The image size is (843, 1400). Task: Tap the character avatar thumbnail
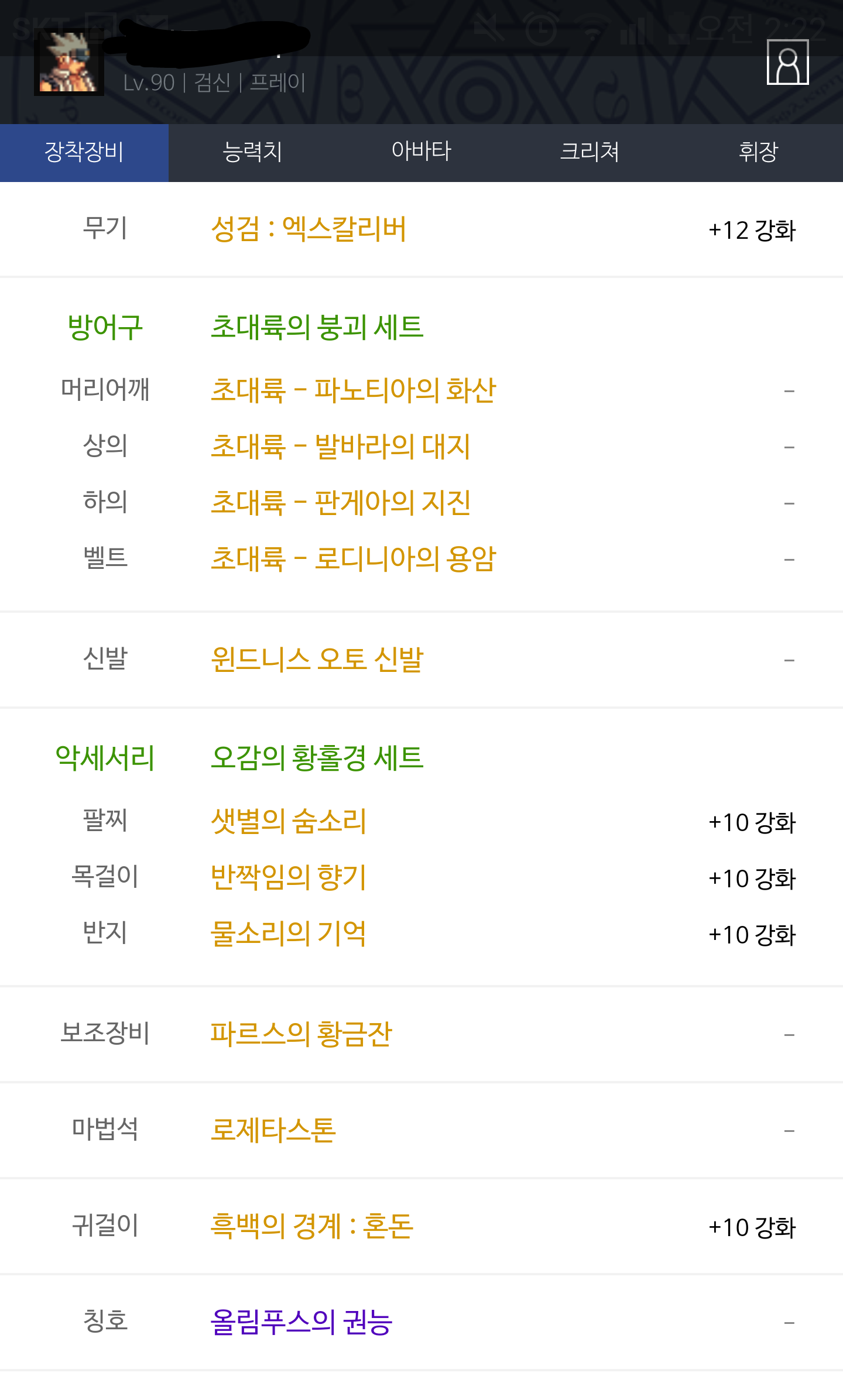(69, 63)
